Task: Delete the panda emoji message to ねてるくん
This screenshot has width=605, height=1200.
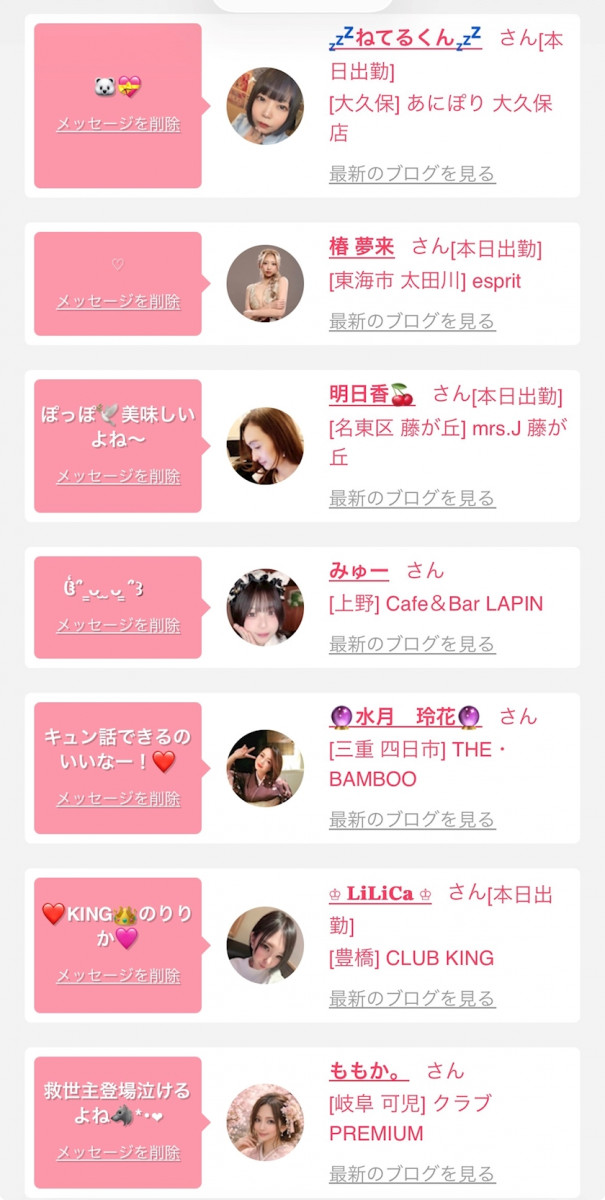Action: coord(118,125)
